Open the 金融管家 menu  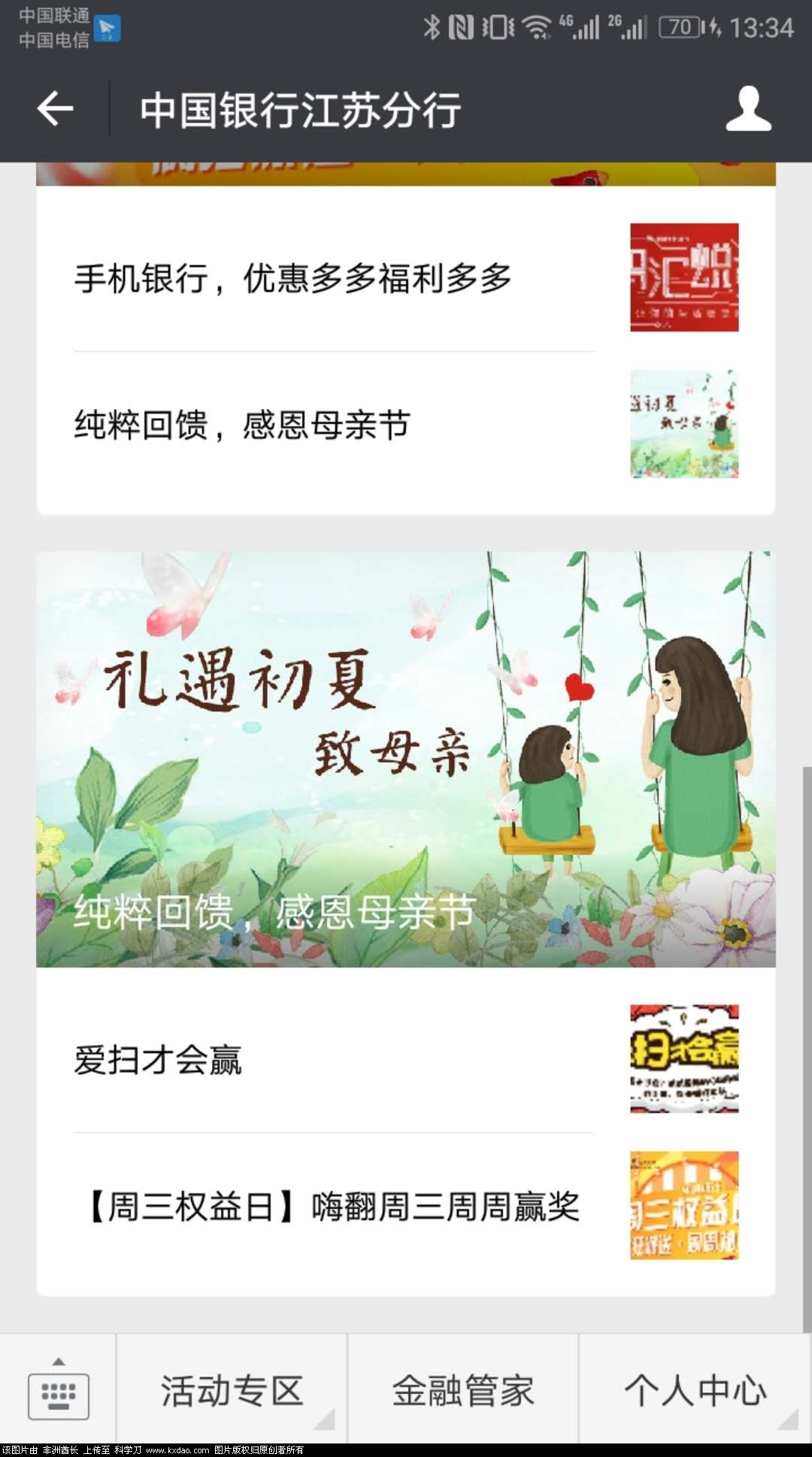pos(463,1391)
